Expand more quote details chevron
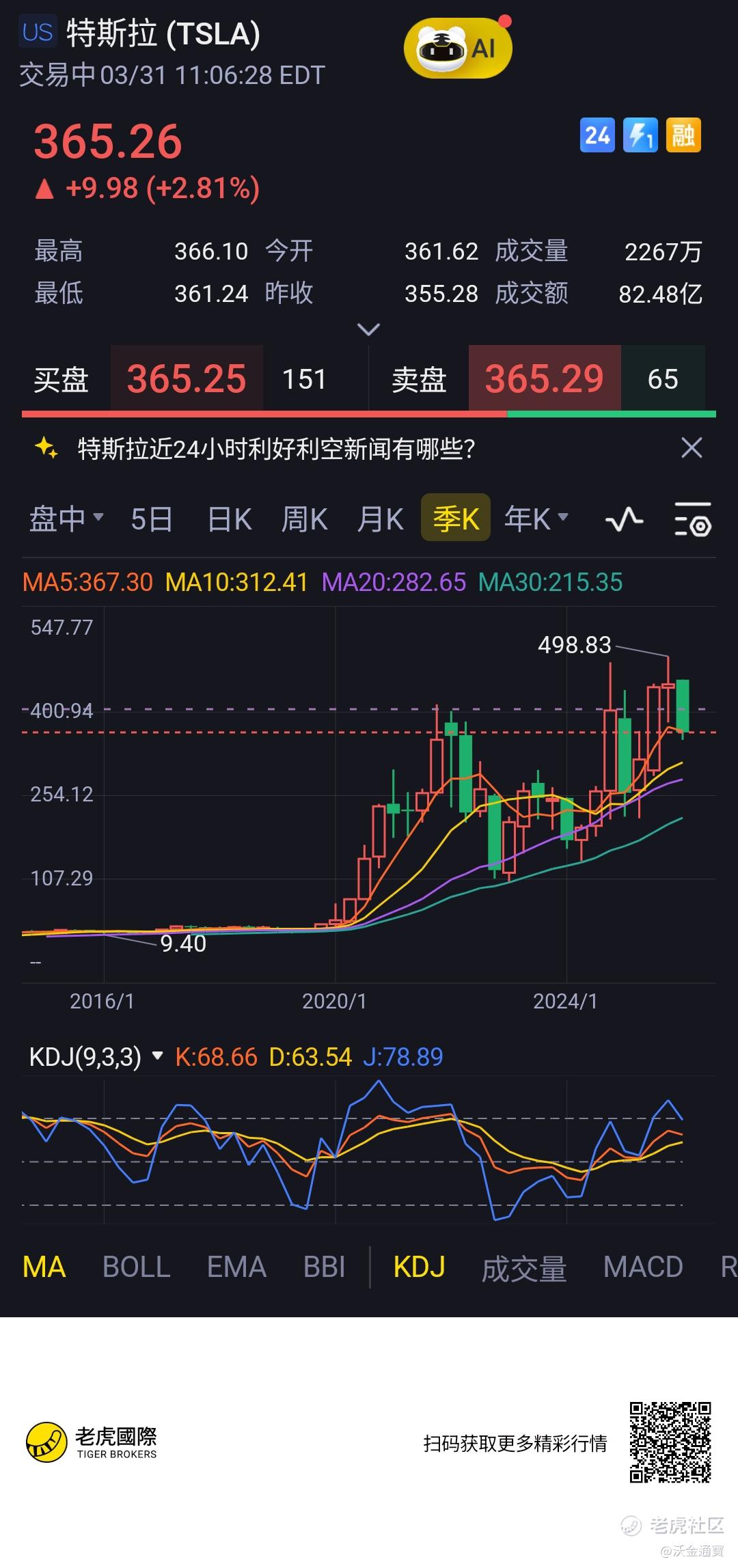 [x=368, y=330]
